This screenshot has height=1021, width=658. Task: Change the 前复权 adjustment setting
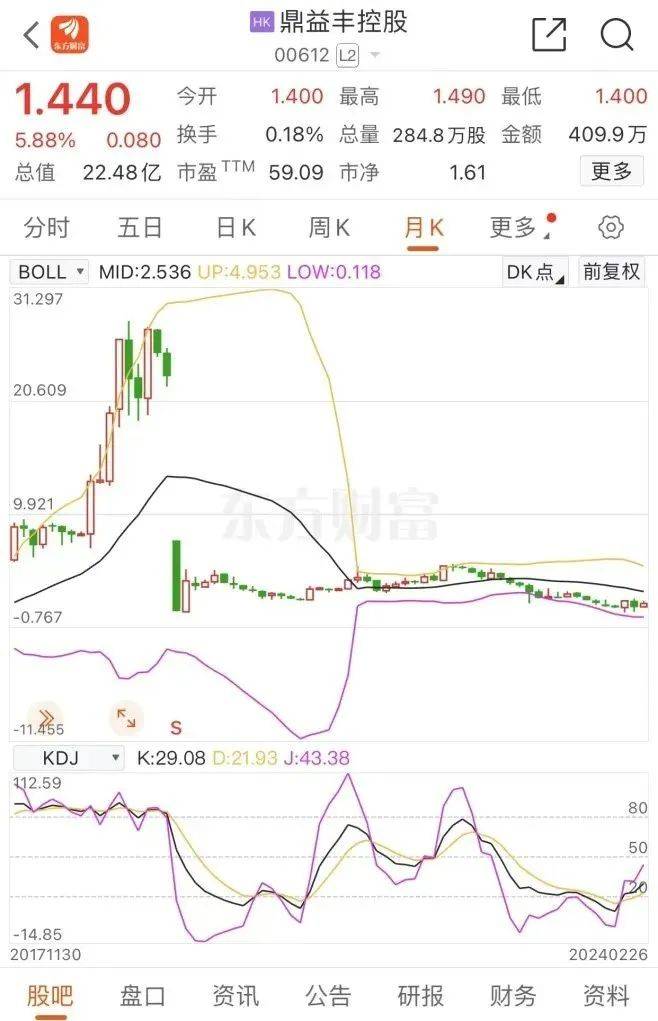point(611,272)
